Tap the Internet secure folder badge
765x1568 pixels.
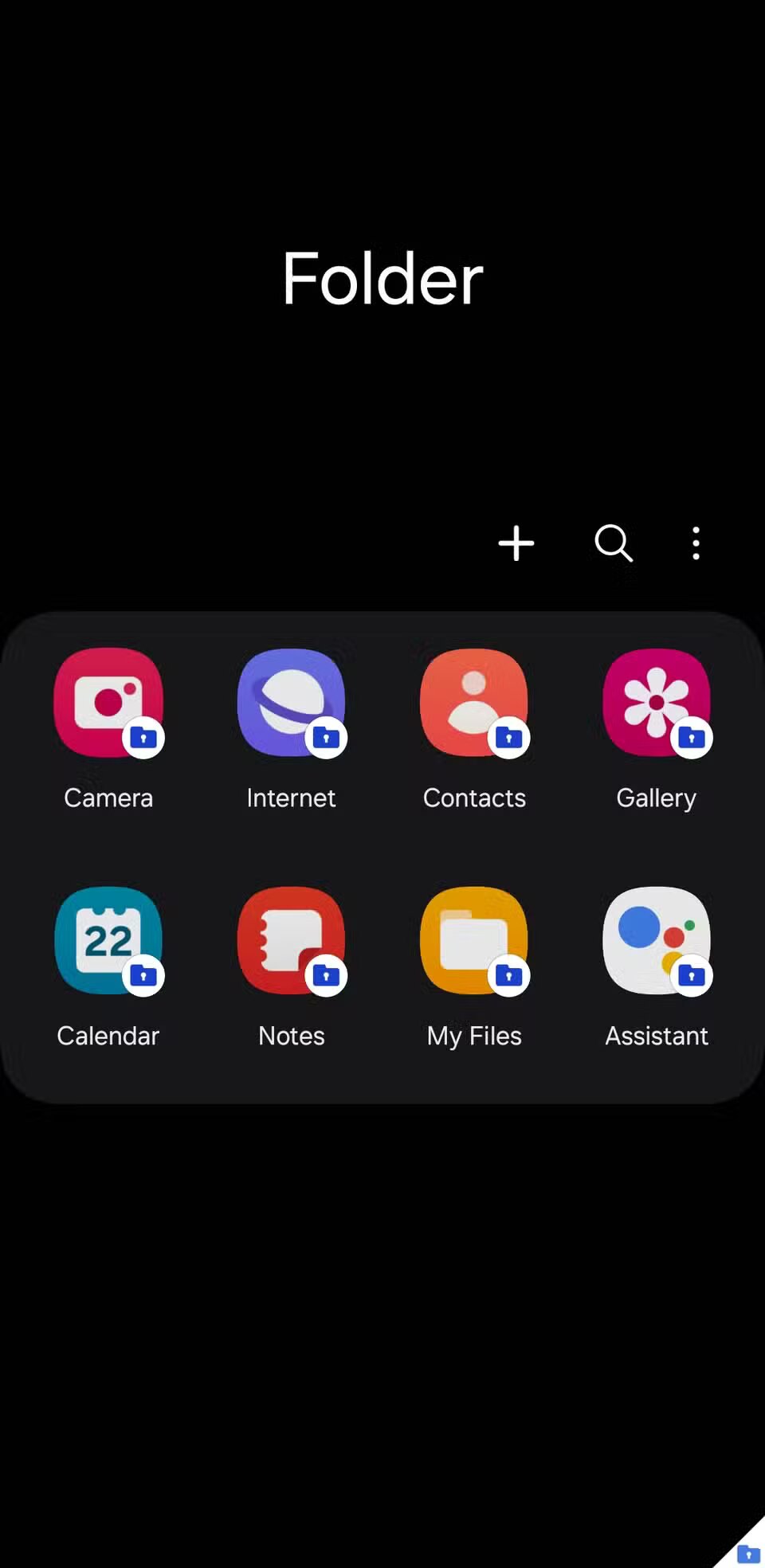(327, 737)
